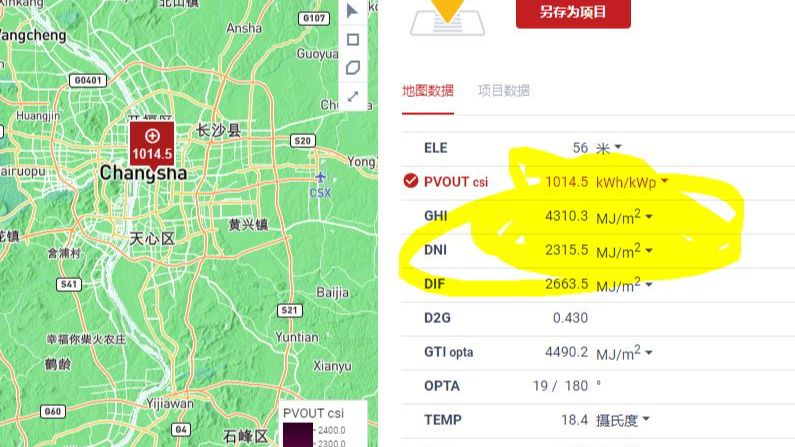Tap the 1014.5 marker on Changsha
The width and height of the screenshot is (795, 447).
click(152, 144)
